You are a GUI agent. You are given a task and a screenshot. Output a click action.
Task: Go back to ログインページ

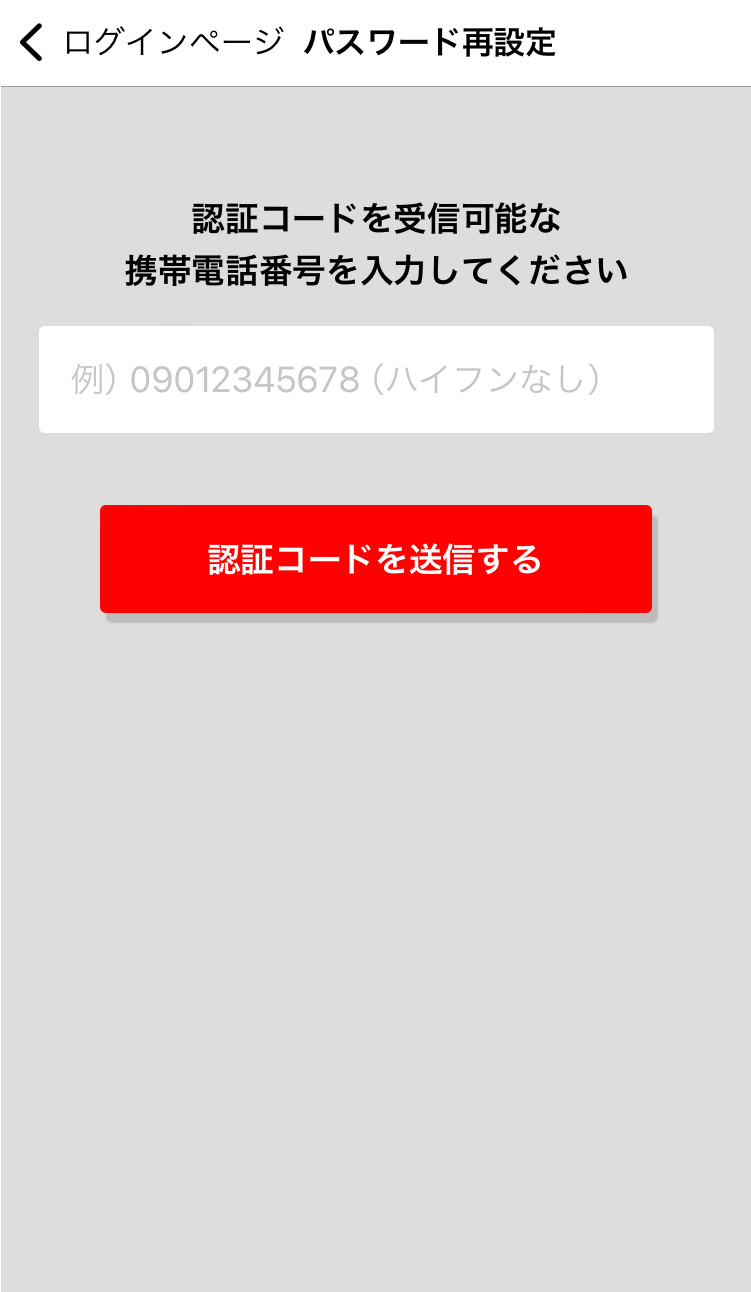[x=150, y=44]
